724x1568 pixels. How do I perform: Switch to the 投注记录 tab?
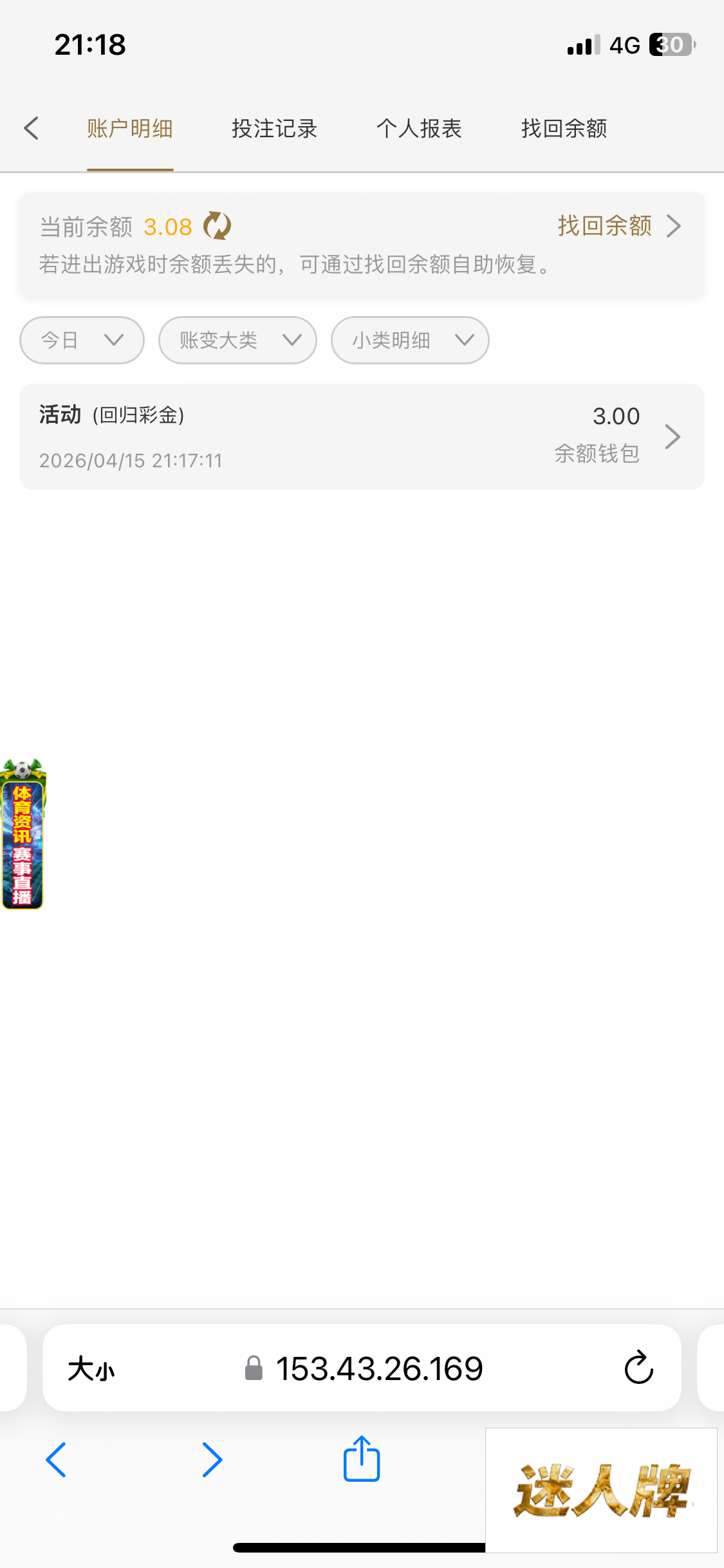[274, 129]
